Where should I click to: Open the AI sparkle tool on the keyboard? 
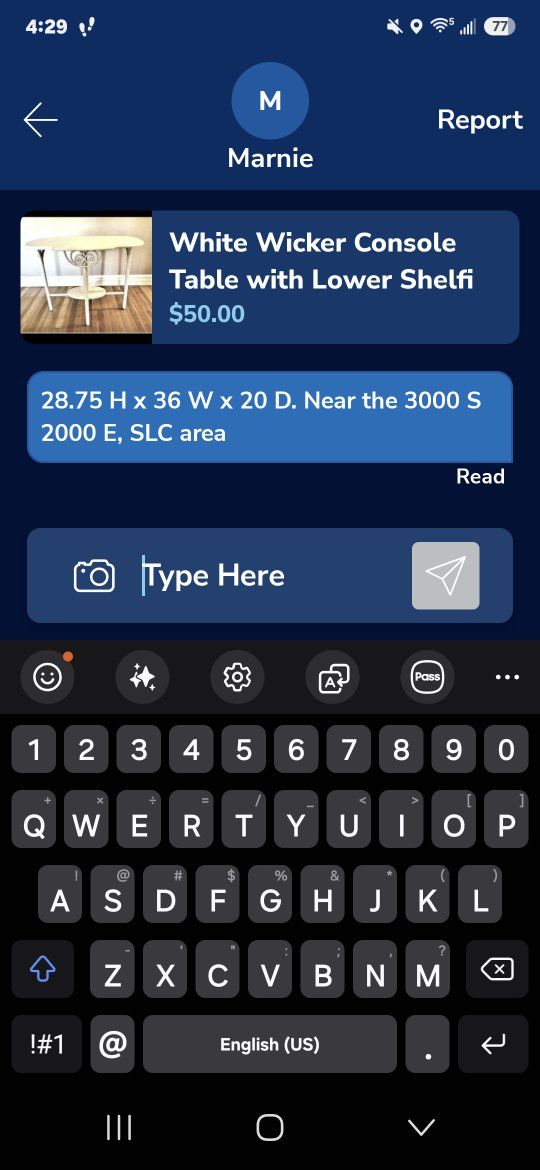click(x=142, y=677)
